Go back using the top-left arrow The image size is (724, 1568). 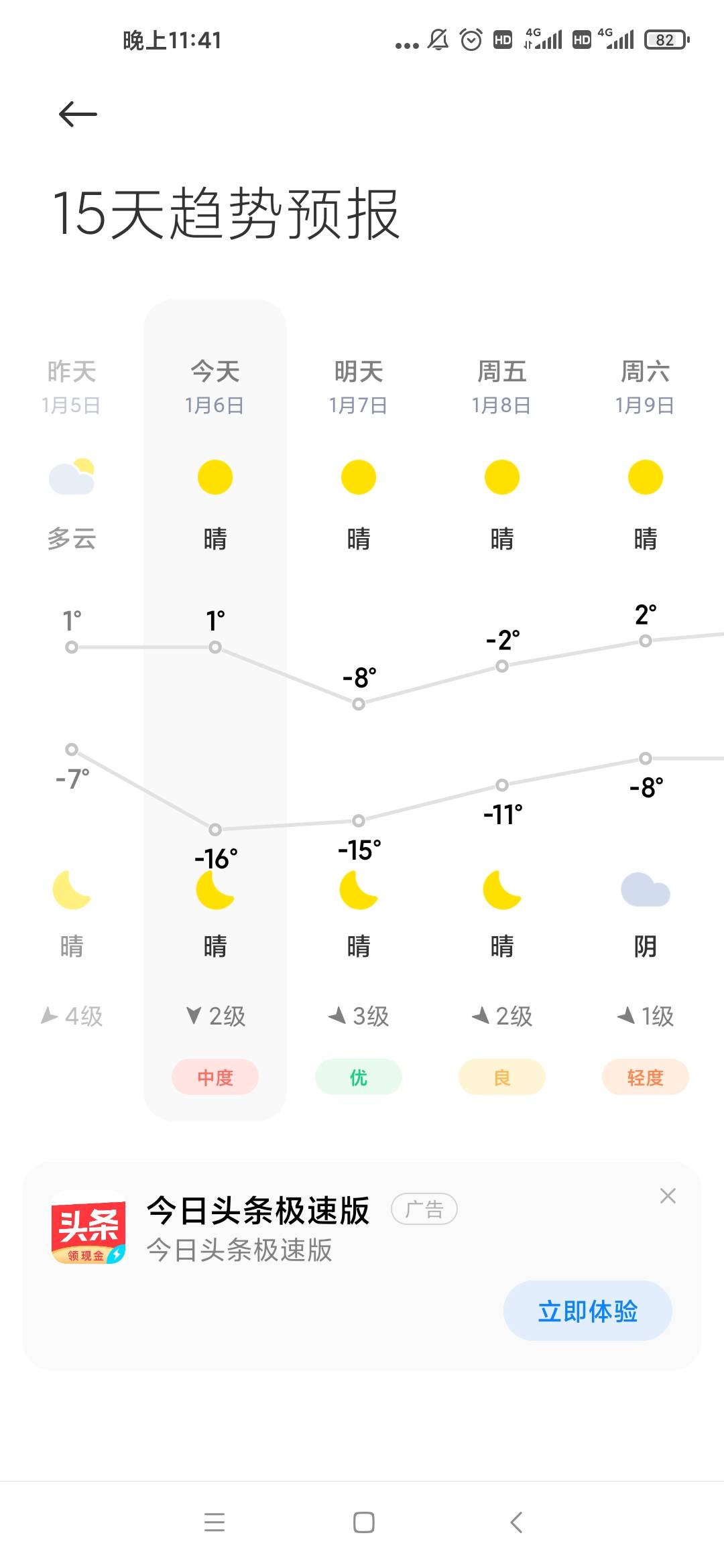coord(78,114)
